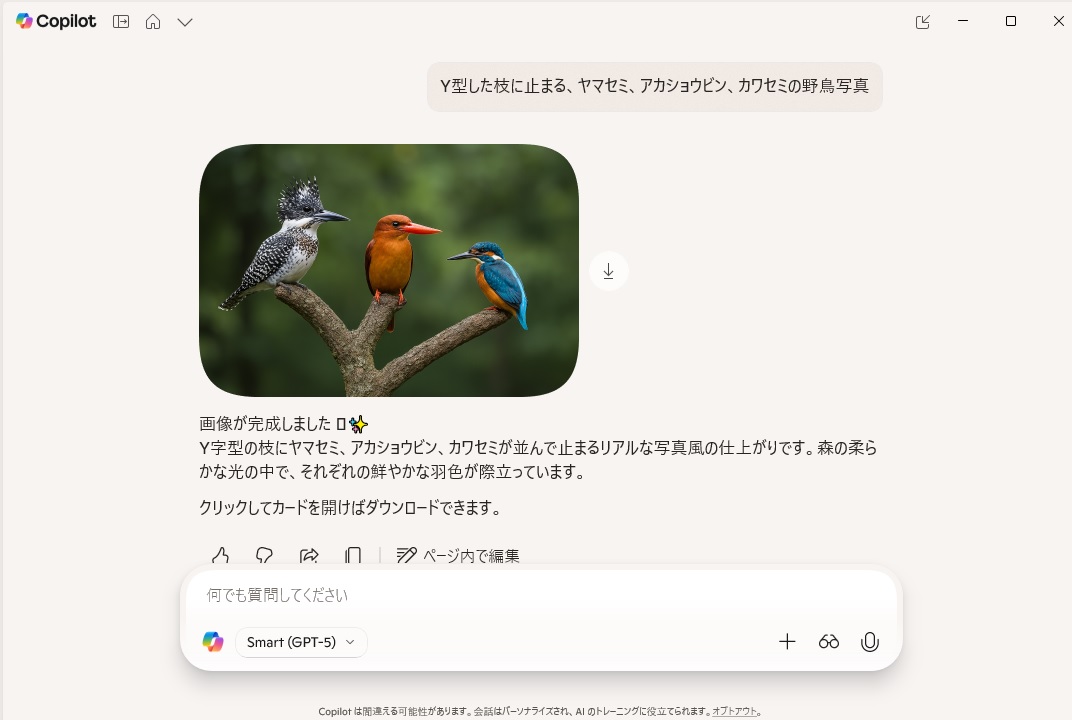
Task: Like the response with thumbs up
Action: [221, 556]
